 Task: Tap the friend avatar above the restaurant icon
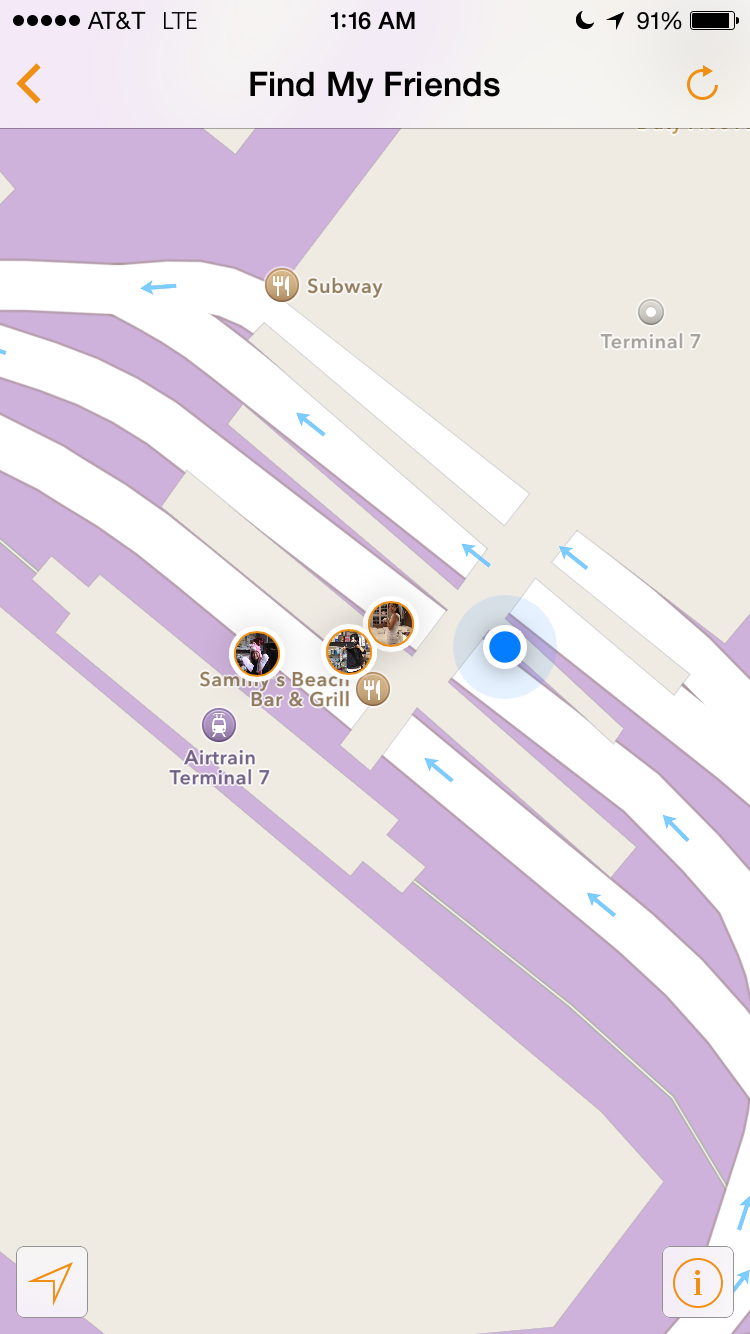(348, 651)
